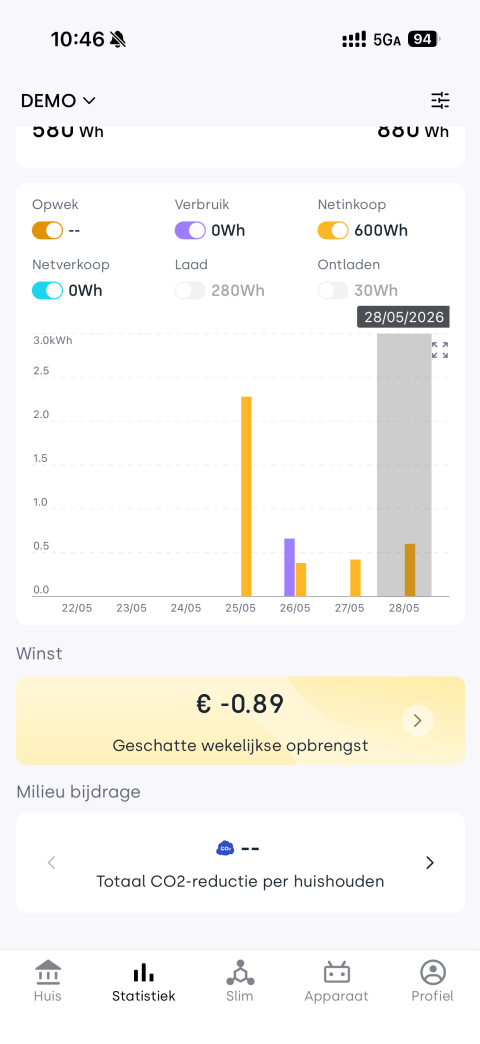
Task: Open the DEMO site dropdown
Action: click(59, 101)
